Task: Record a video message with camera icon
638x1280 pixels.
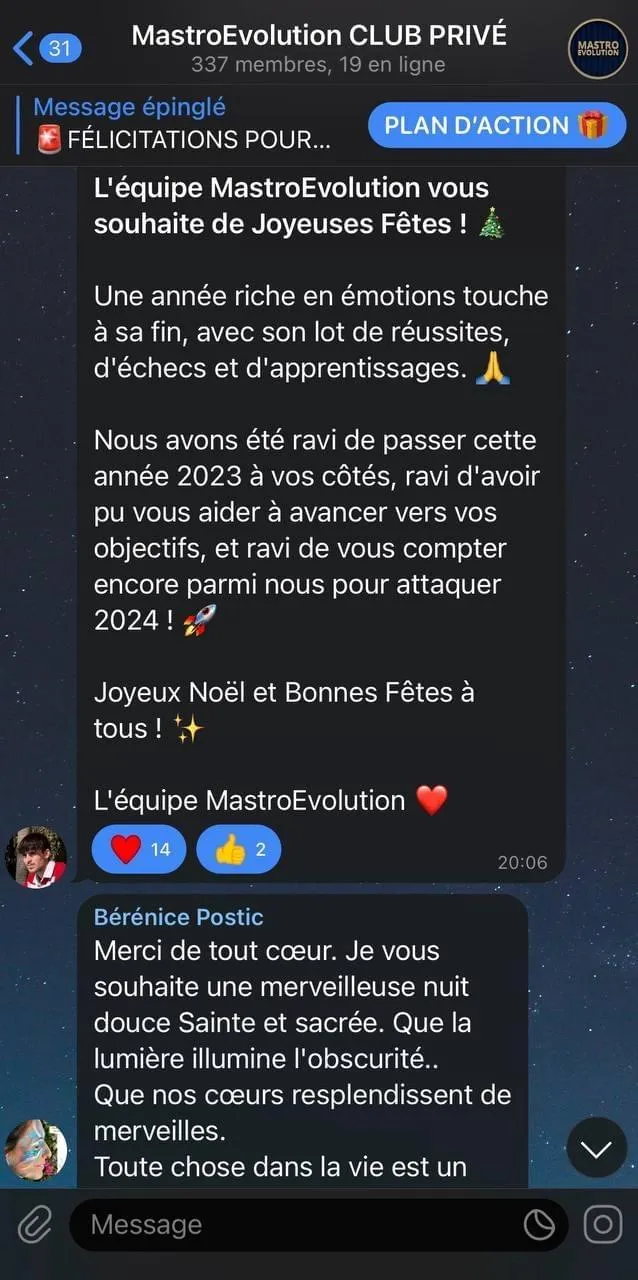Action: (x=603, y=1224)
